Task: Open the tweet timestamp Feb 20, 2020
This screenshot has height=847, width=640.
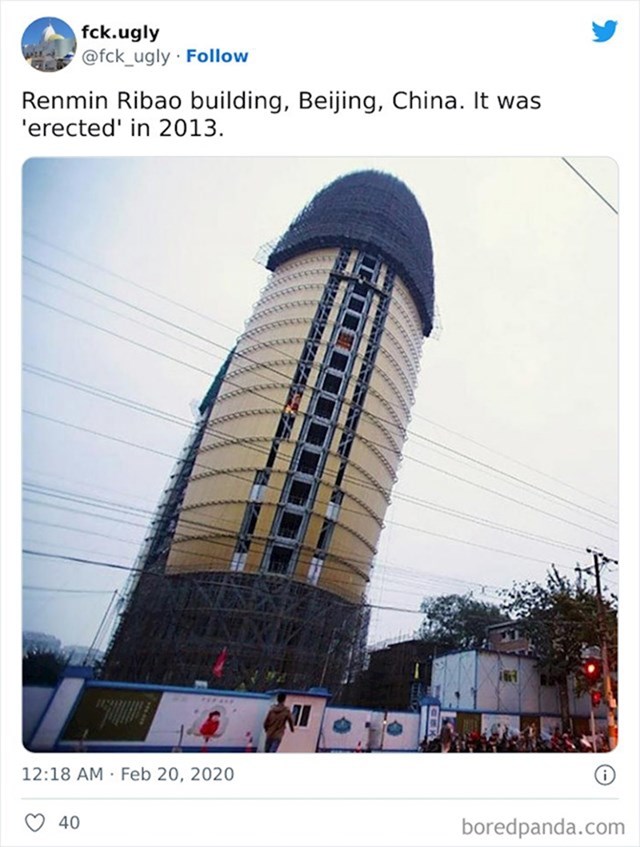Action: click(128, 774)
